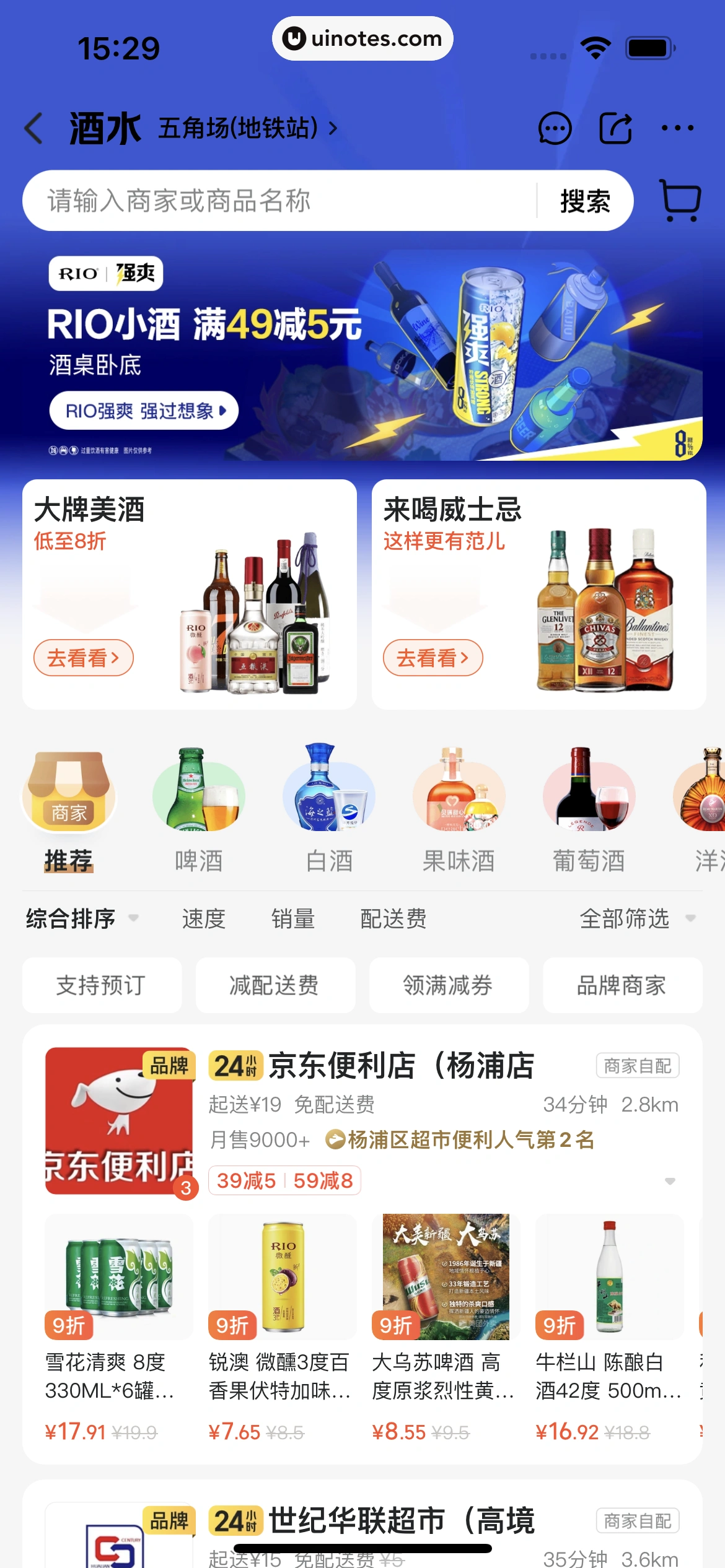Focus the merchant or product search box

coord(279,201)
